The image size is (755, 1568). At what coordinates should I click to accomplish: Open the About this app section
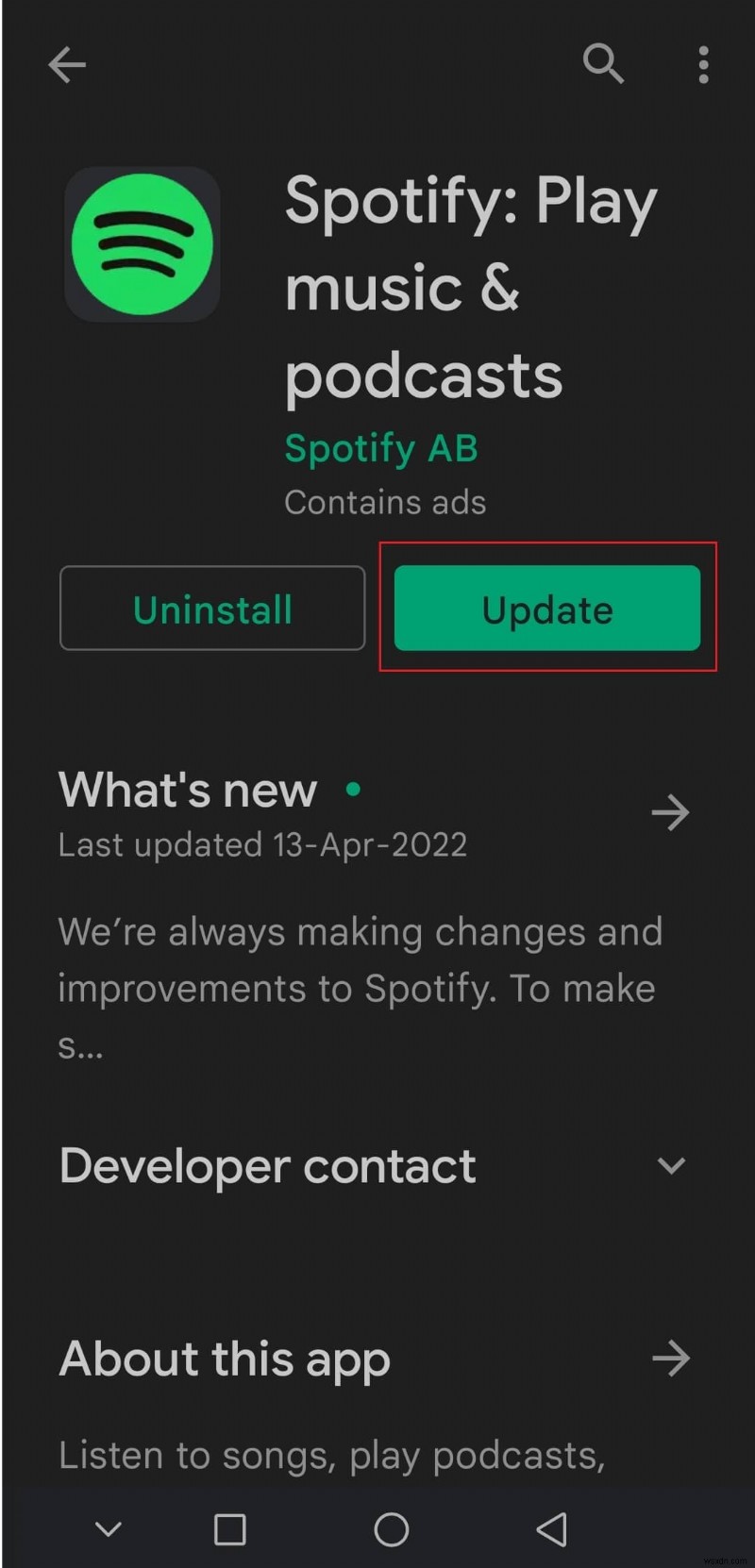(x=223, y=1359)
